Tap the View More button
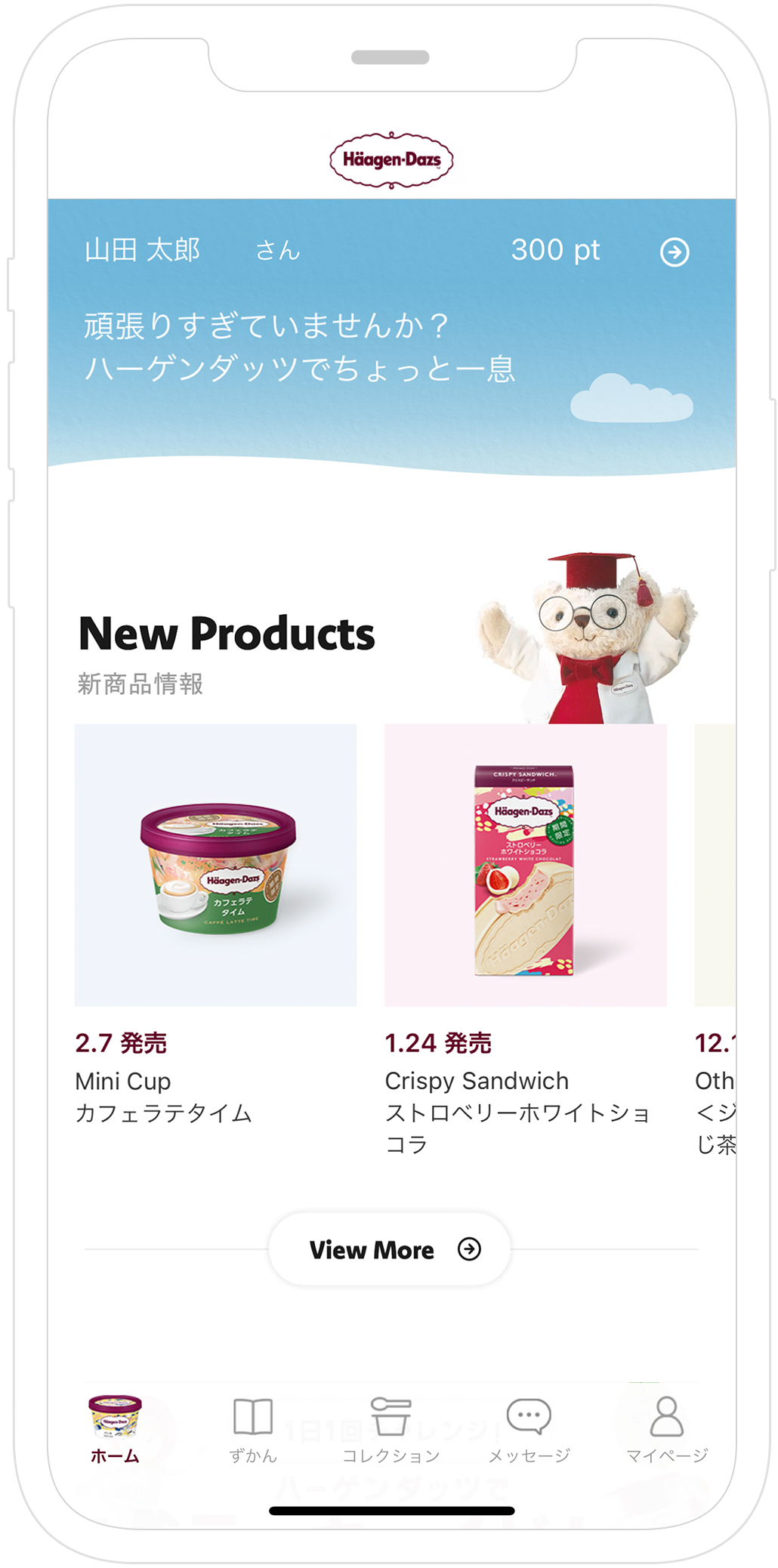 [x=390, y=1249]
